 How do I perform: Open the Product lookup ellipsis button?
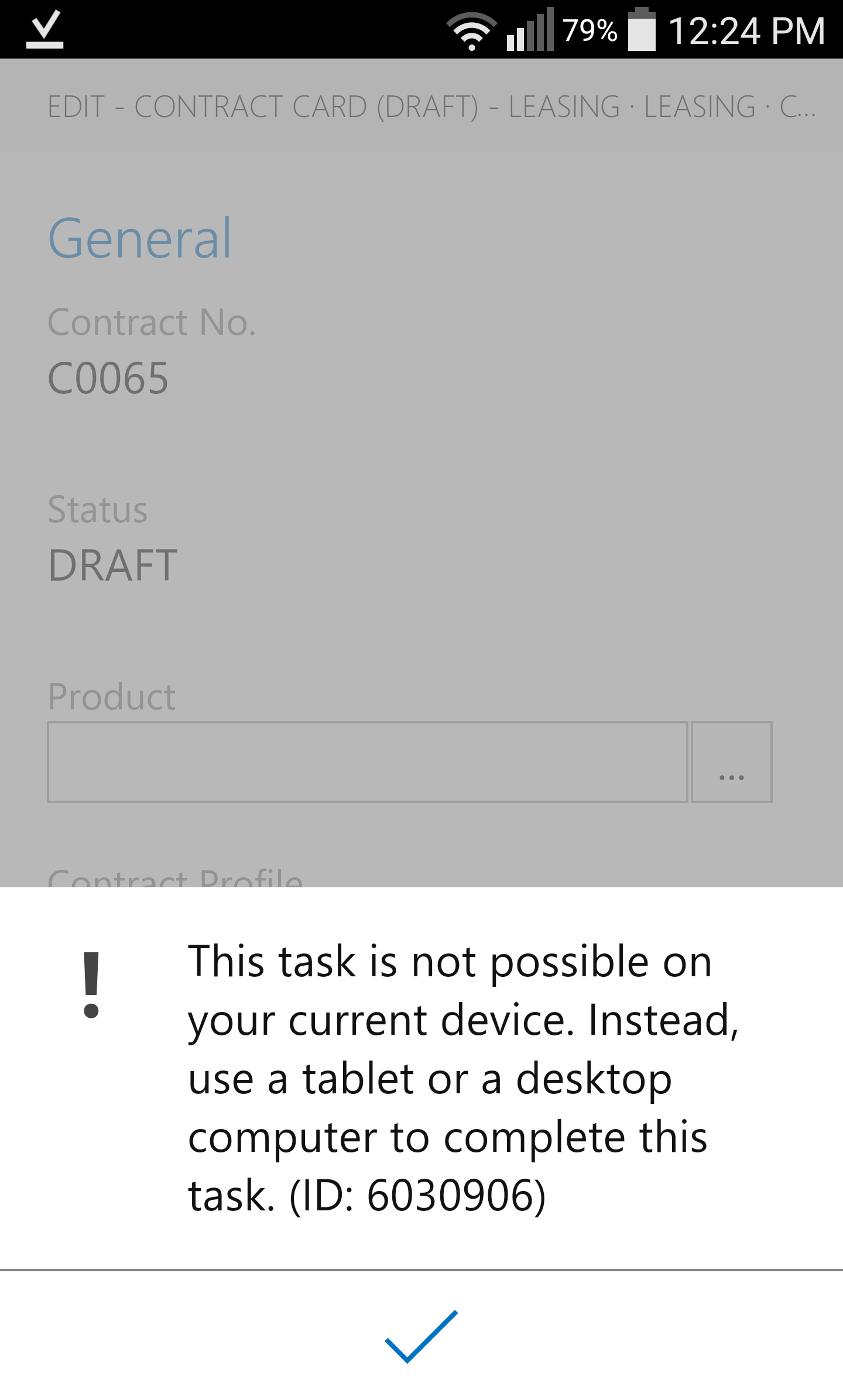[x=732, y=762]
